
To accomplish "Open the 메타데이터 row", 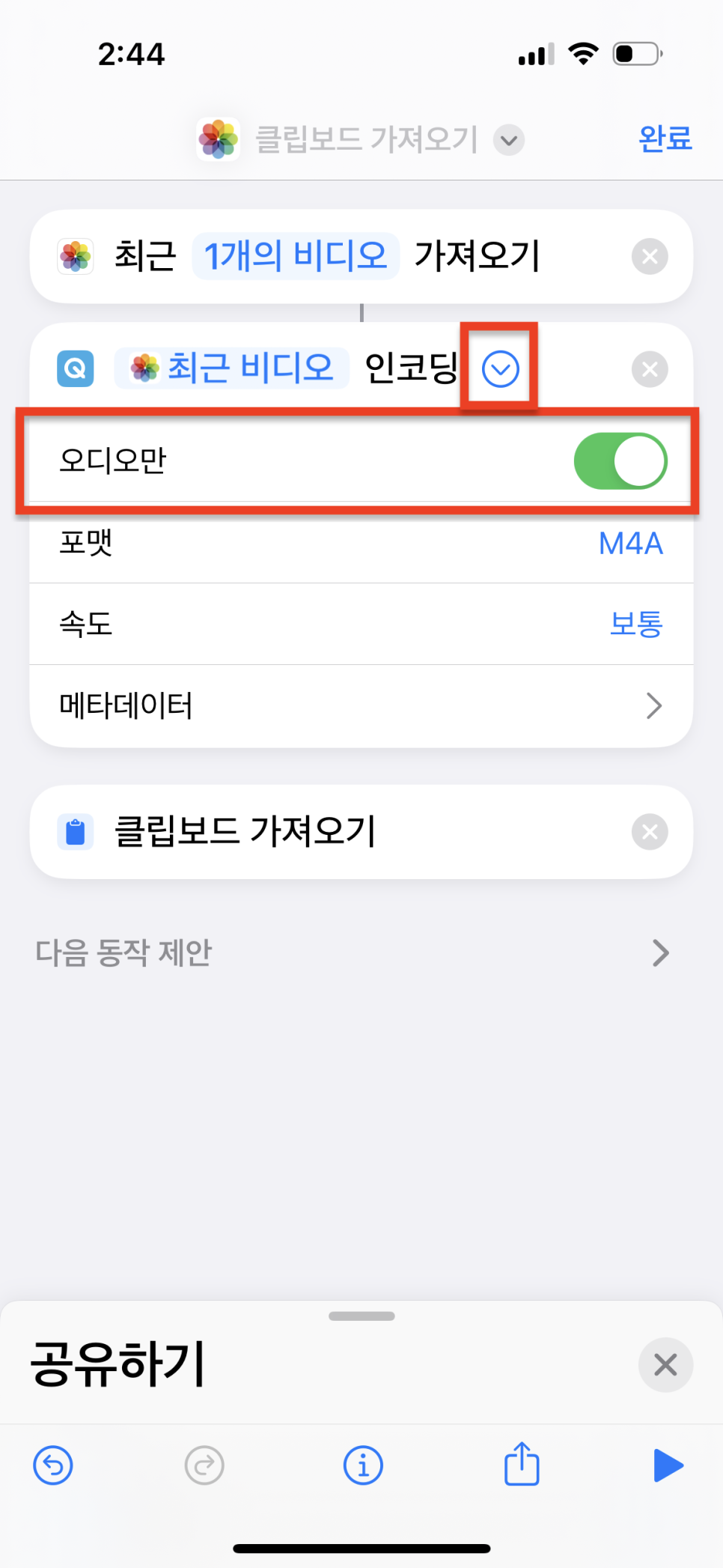I will tap(361, 705).
